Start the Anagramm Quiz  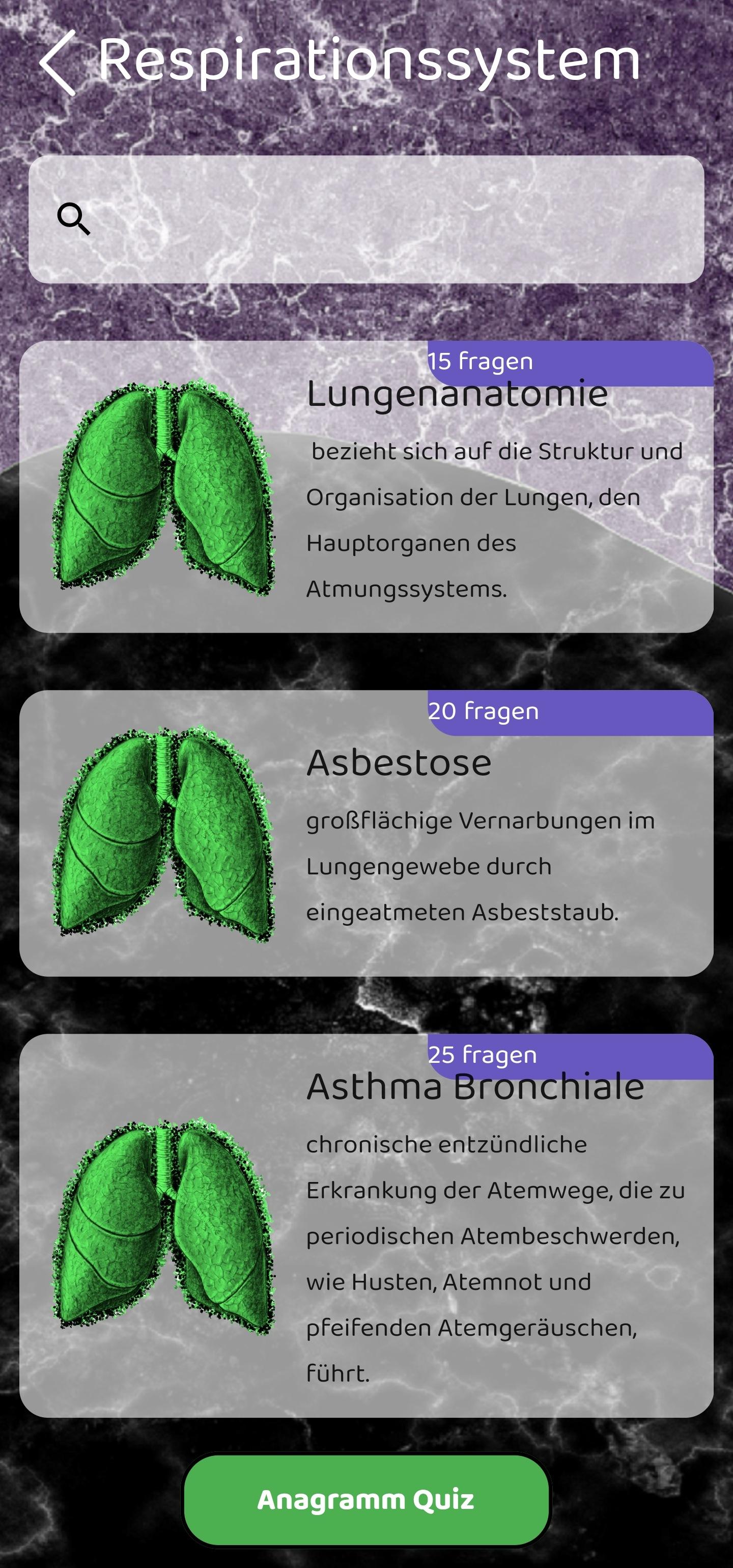[366, 1500]
